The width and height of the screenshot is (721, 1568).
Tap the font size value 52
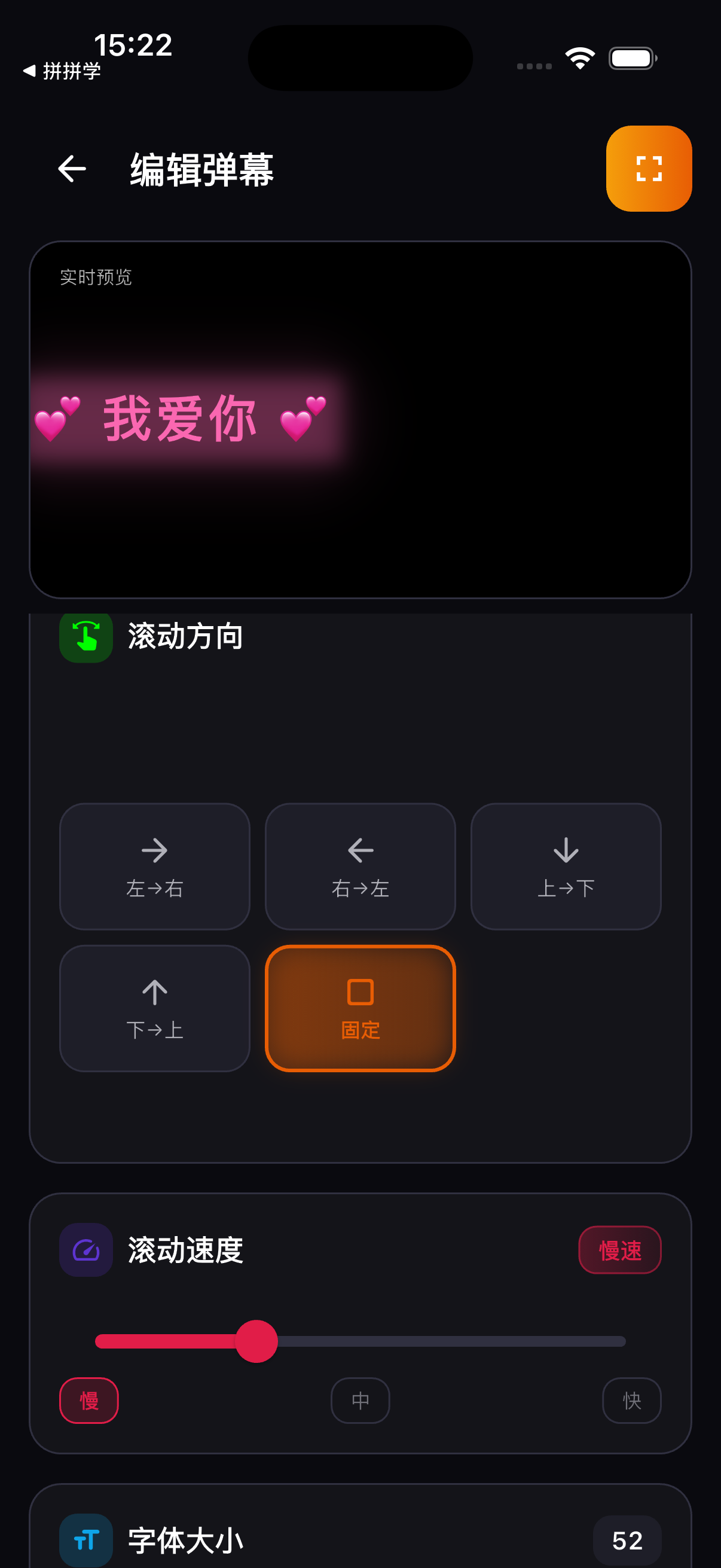[x=627, y=1540]
